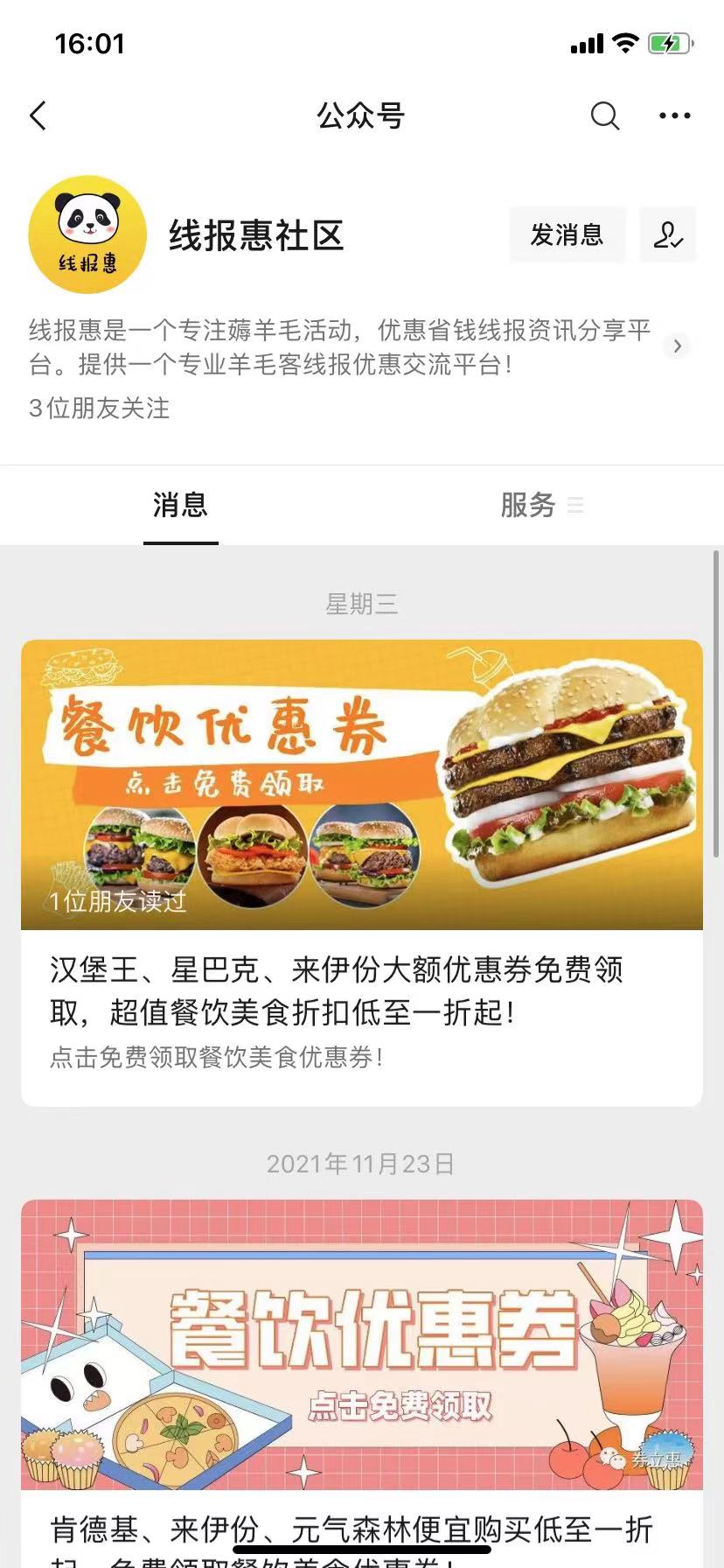This screenshot has width=724, height=1568.
Task: Open the three-dot overflow menu
Action: 674,115
